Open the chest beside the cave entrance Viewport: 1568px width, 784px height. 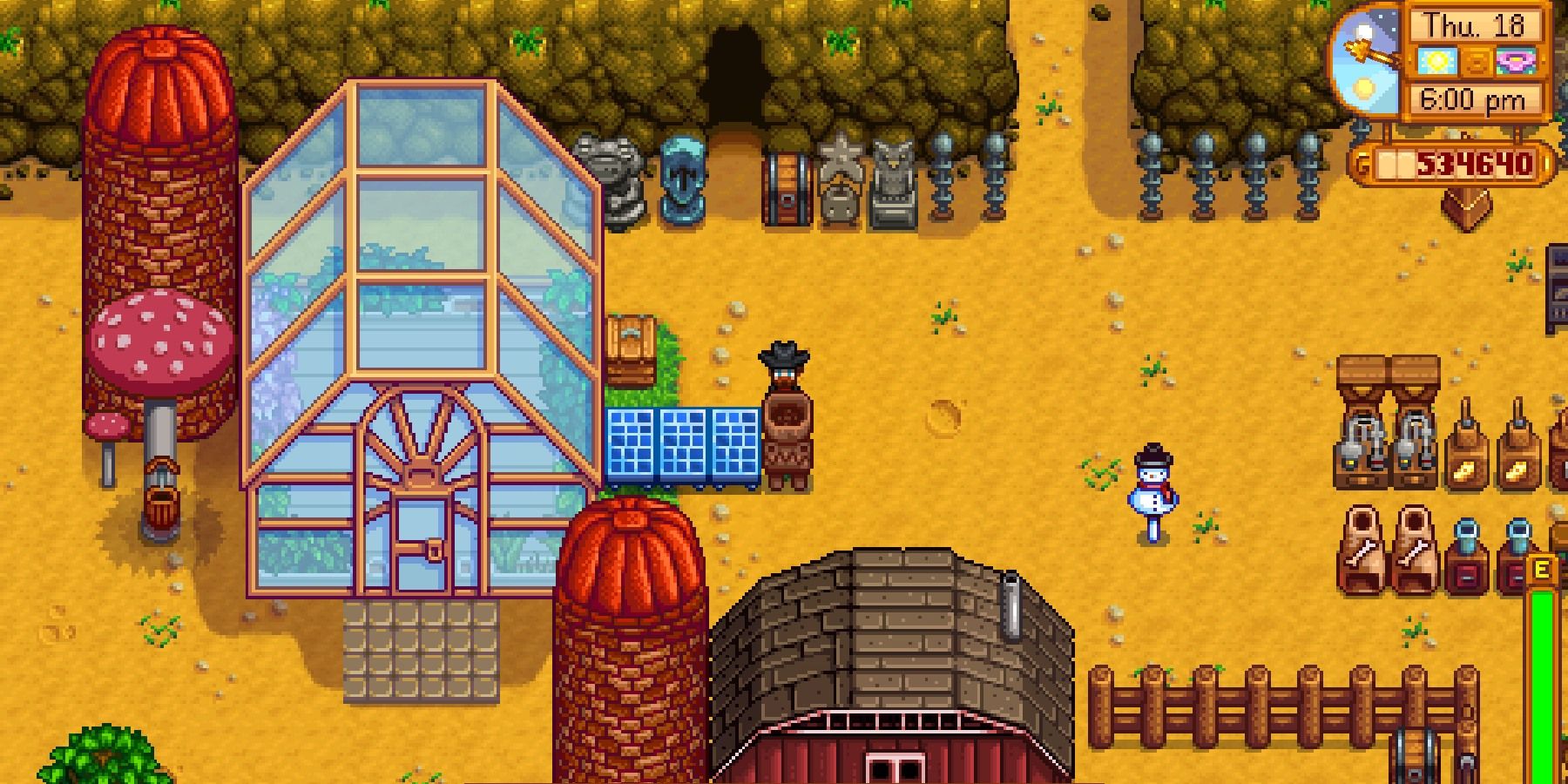pyautogui.click(x=787, y=189)
